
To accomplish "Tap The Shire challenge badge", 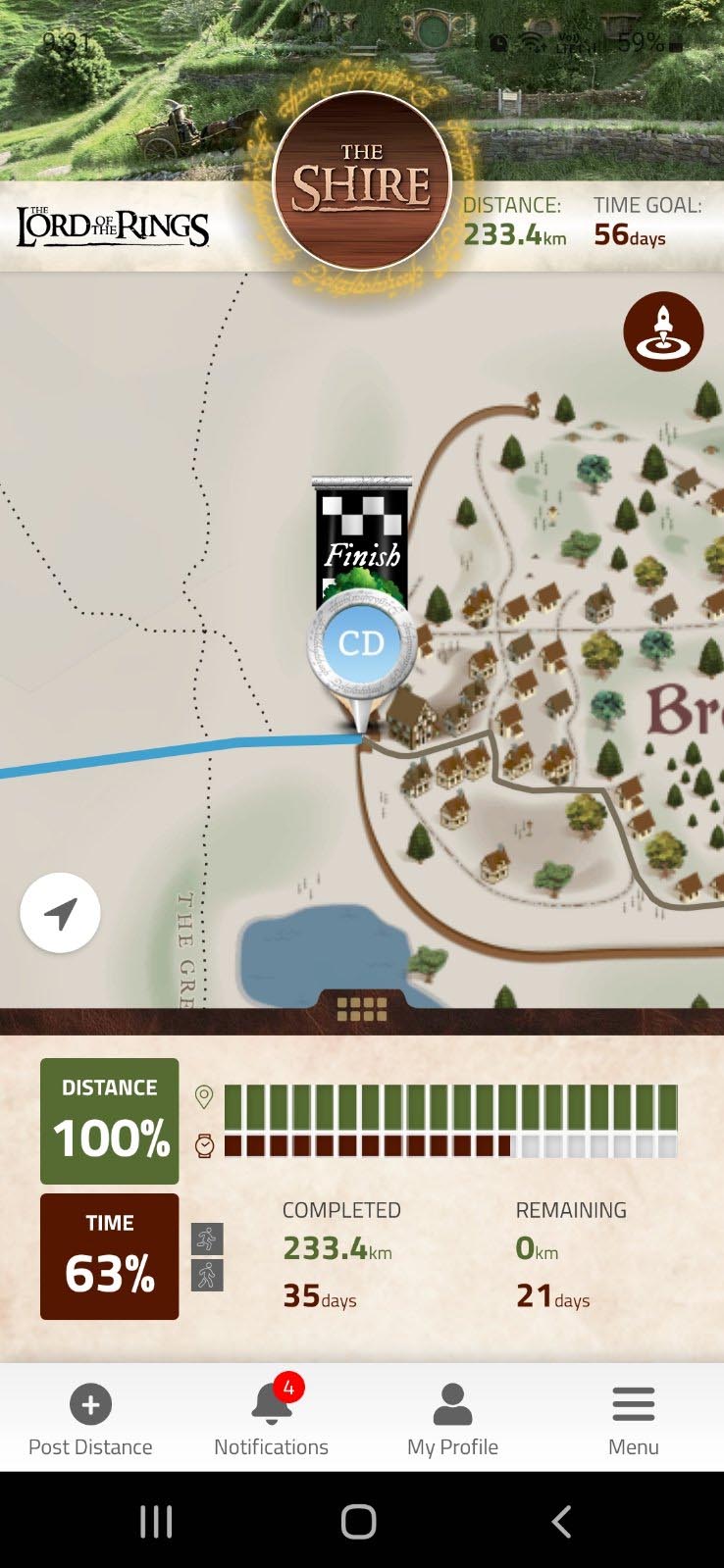I will coord(362,181).
